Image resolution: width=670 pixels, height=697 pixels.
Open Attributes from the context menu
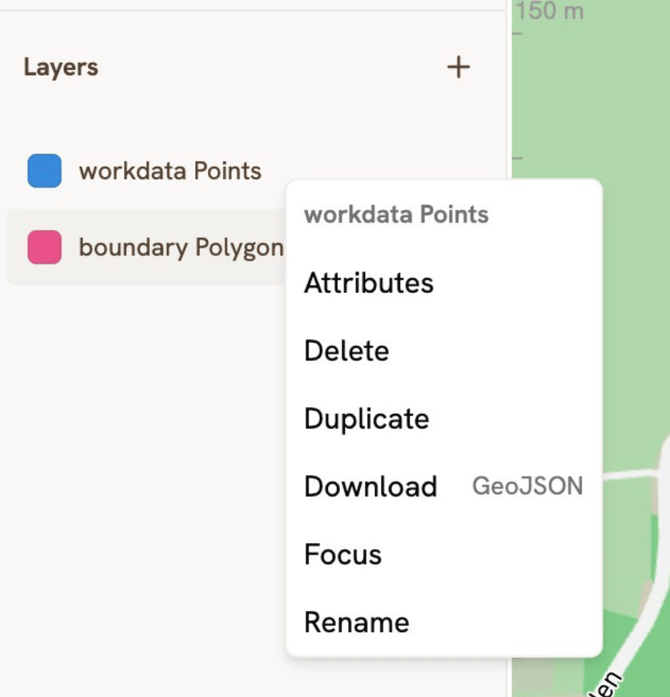368,283
